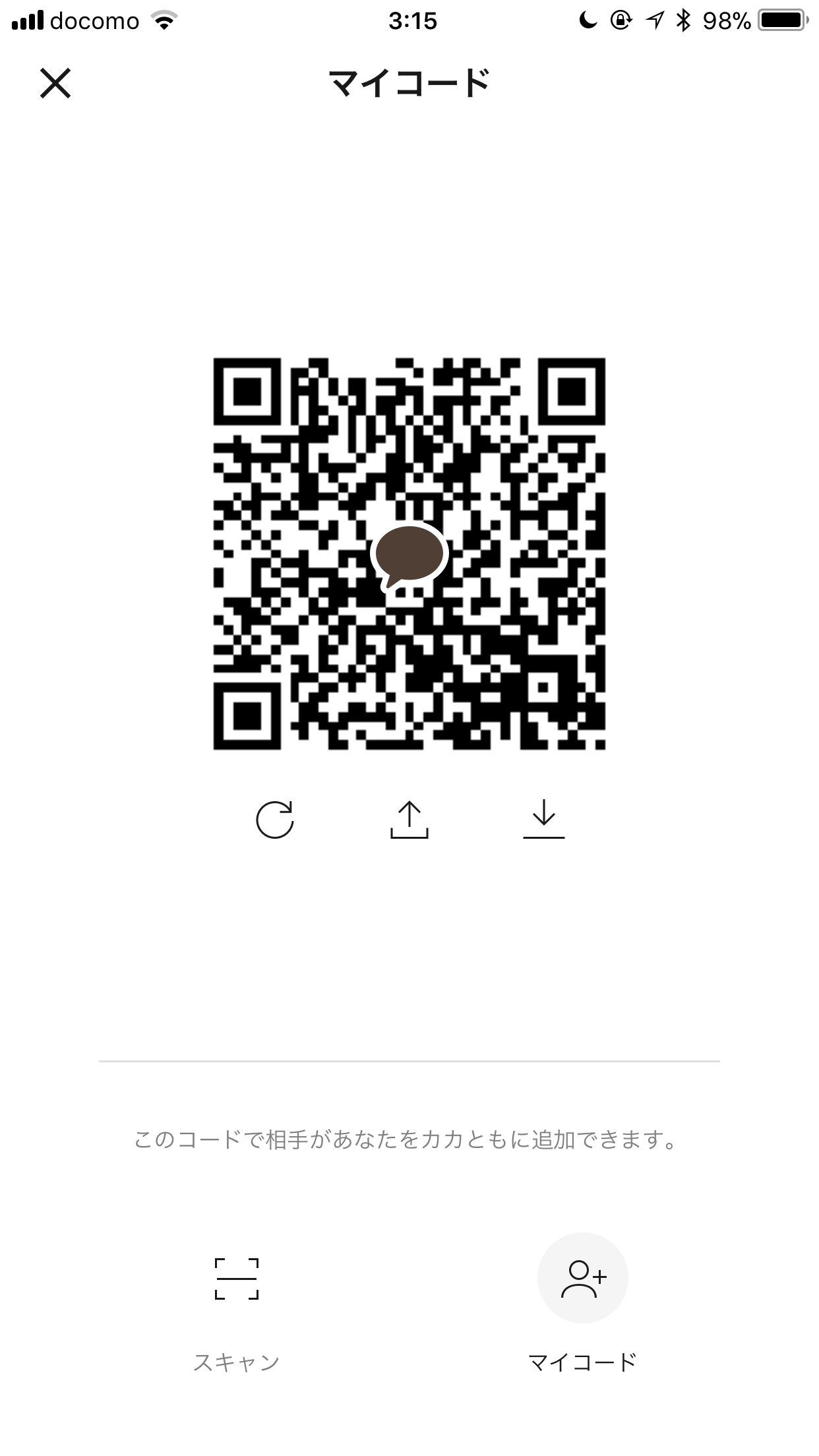Refresh the QR code

click(x=275, y=820)
